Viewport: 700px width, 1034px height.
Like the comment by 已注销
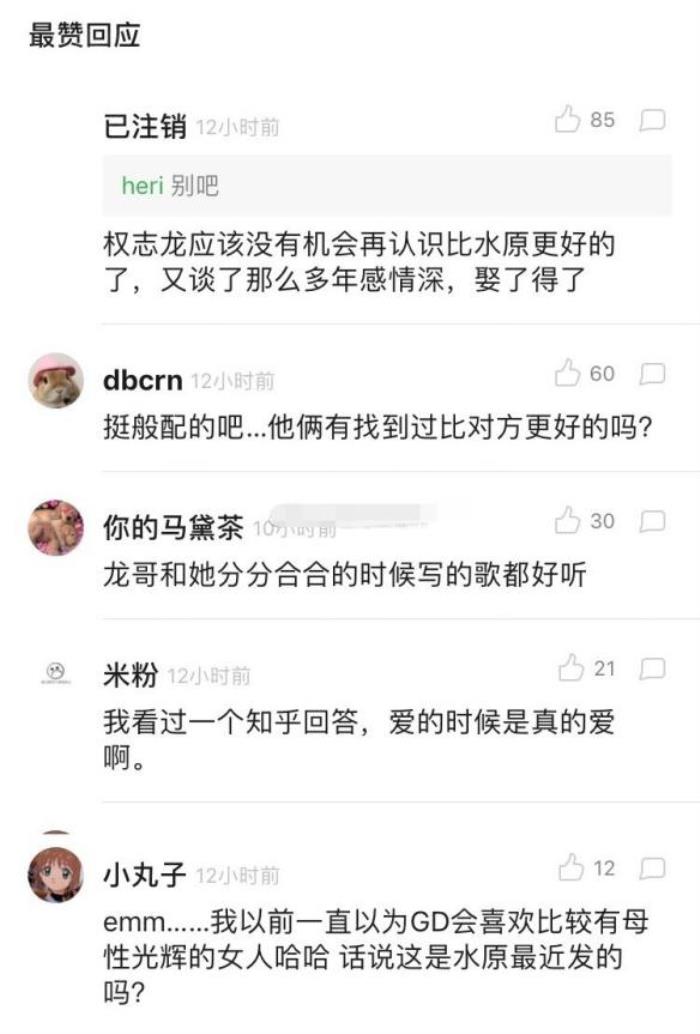point(568,121)
